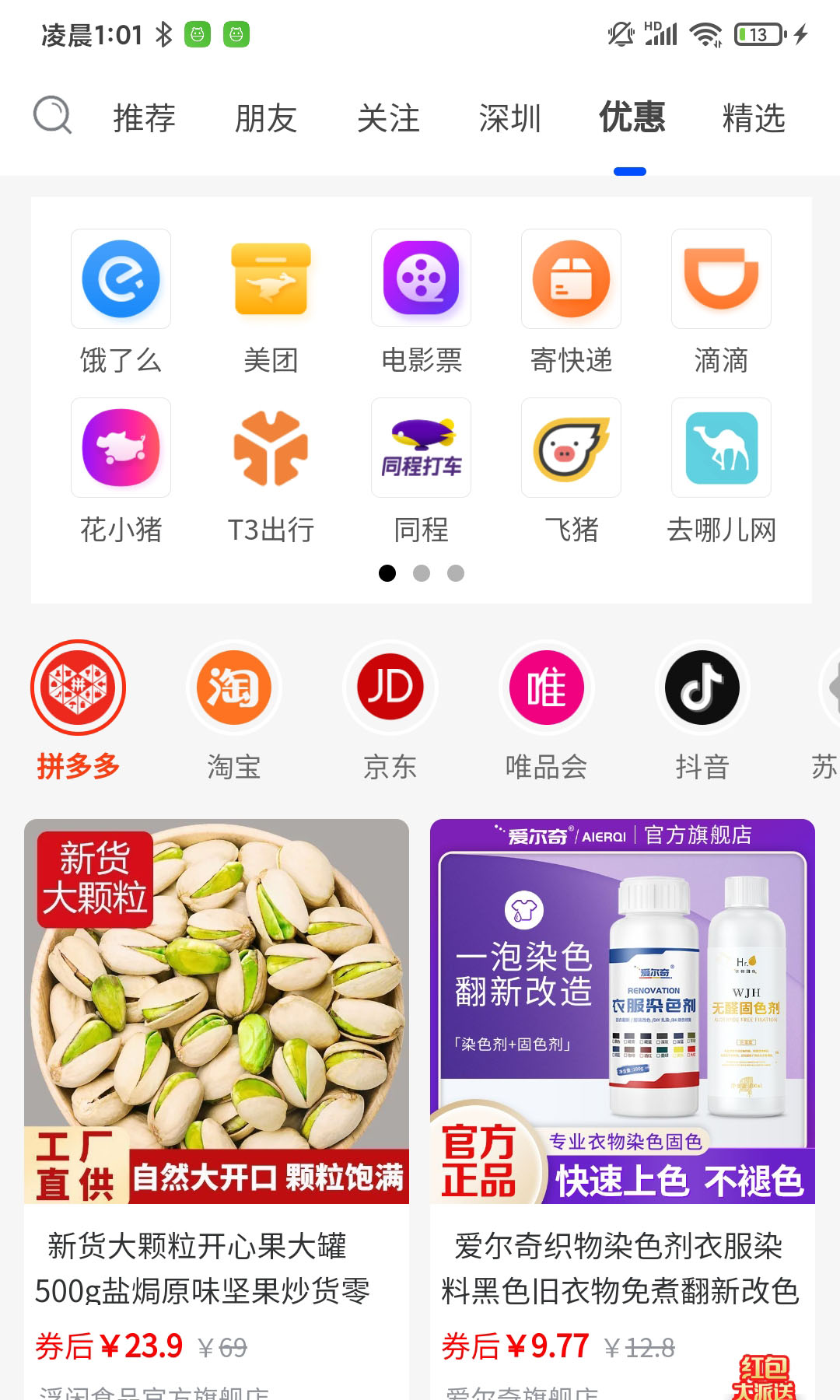Open the 爱尔奇织物染色剂 product card
Screen dimensions: 840x1400
coord(622,1089)
